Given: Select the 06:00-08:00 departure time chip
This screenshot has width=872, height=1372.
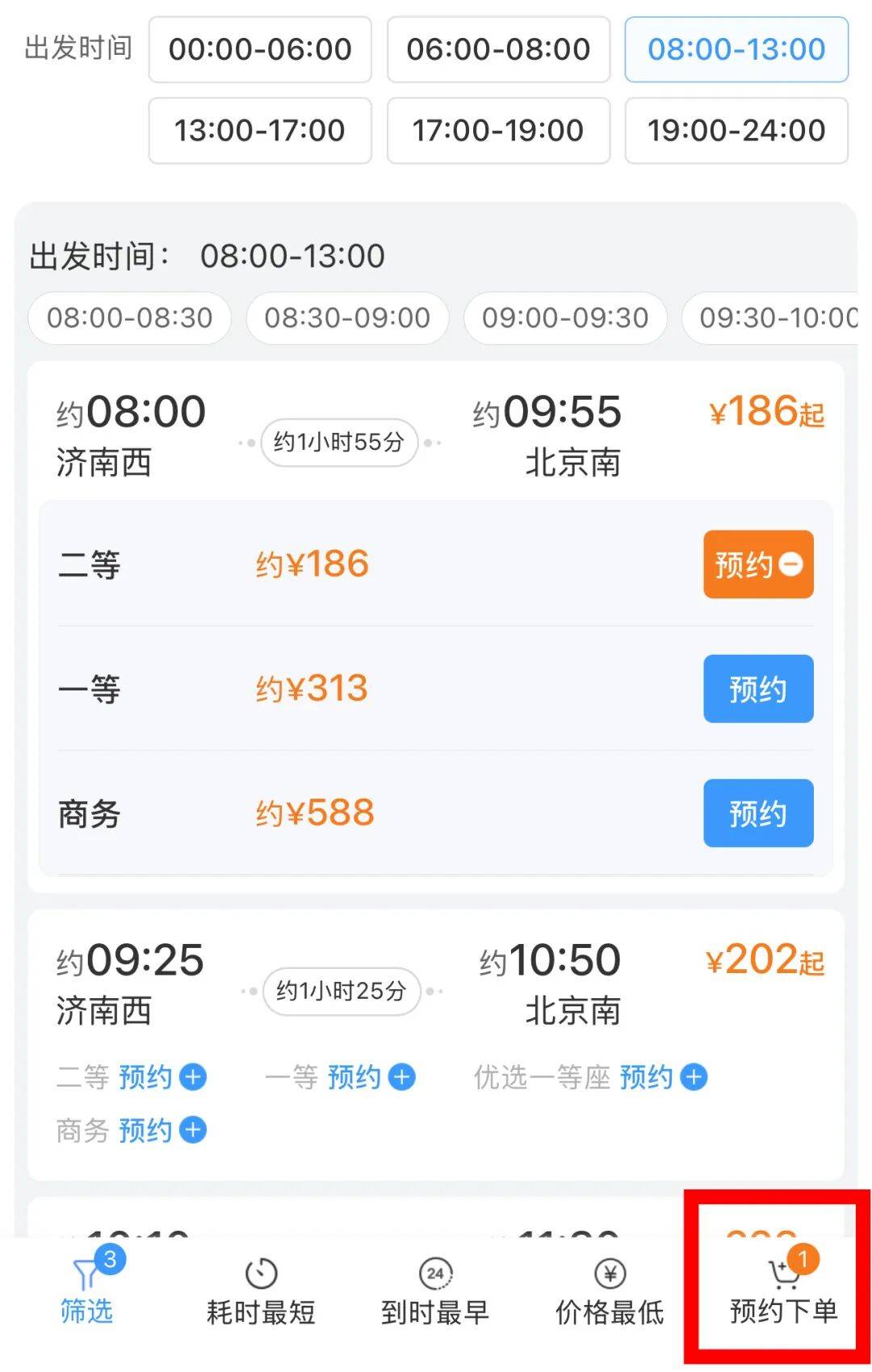Looking at the screenshot, I should click(x=498, y=49).
